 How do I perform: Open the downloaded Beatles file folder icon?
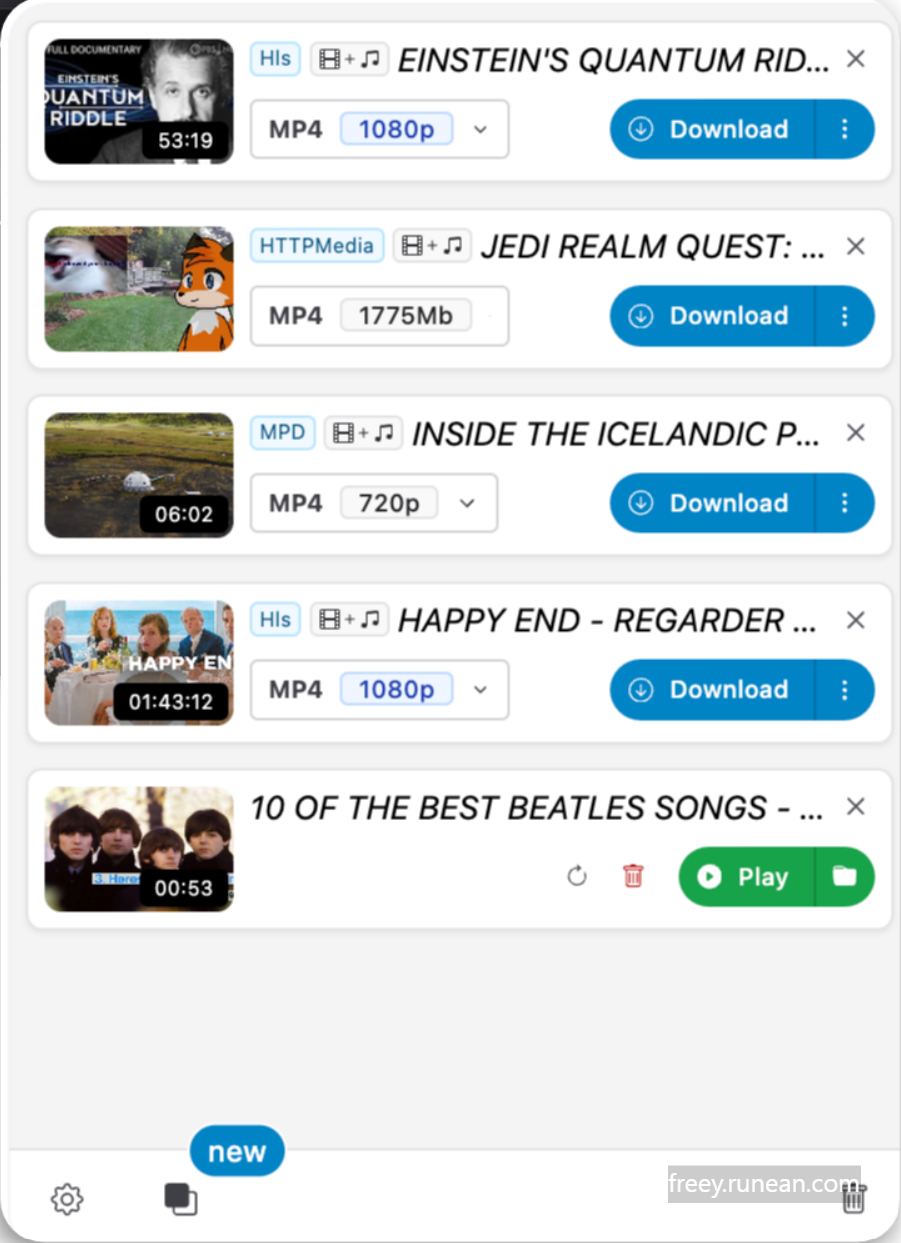tap(846, 876)
